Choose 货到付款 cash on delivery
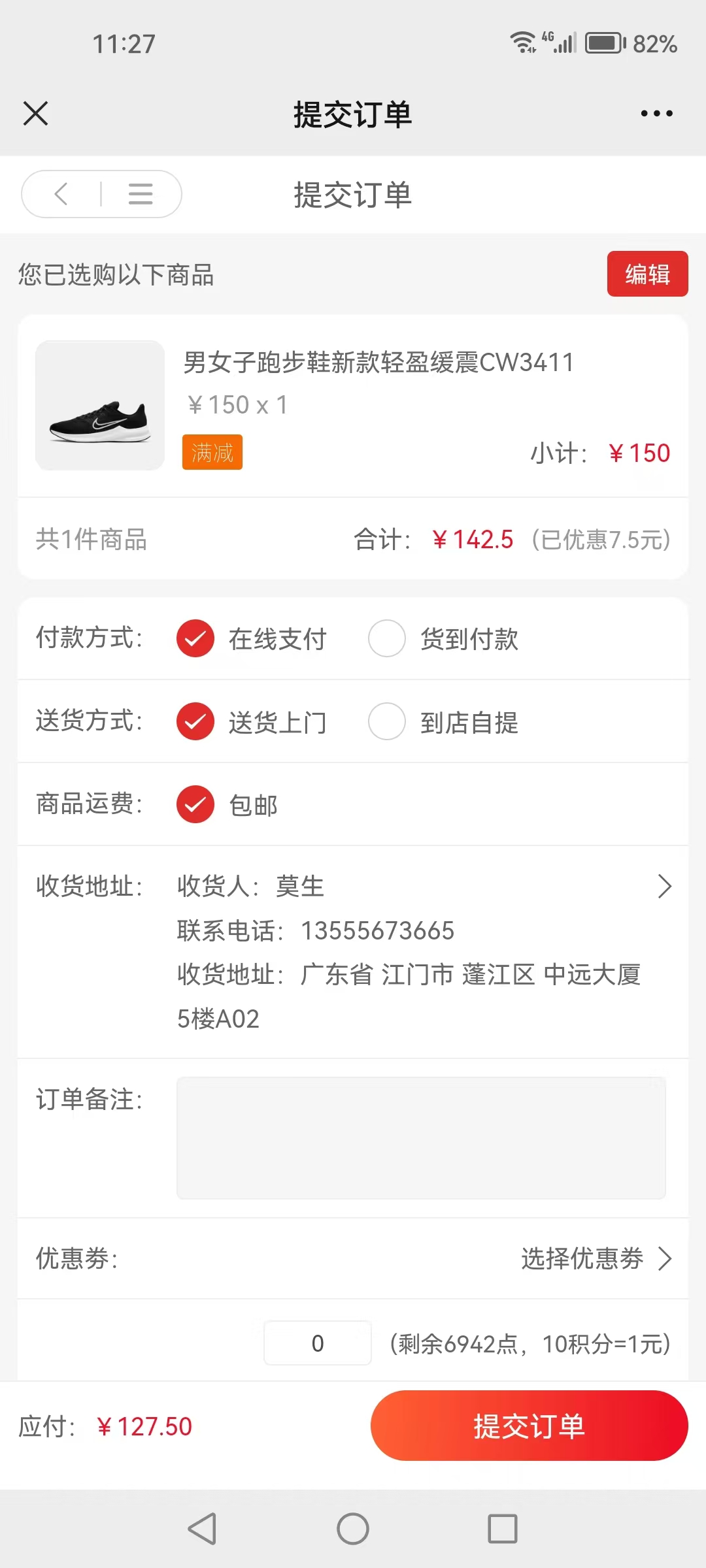The height and width of the screenshot is (1568, 706). click(387, 638)
